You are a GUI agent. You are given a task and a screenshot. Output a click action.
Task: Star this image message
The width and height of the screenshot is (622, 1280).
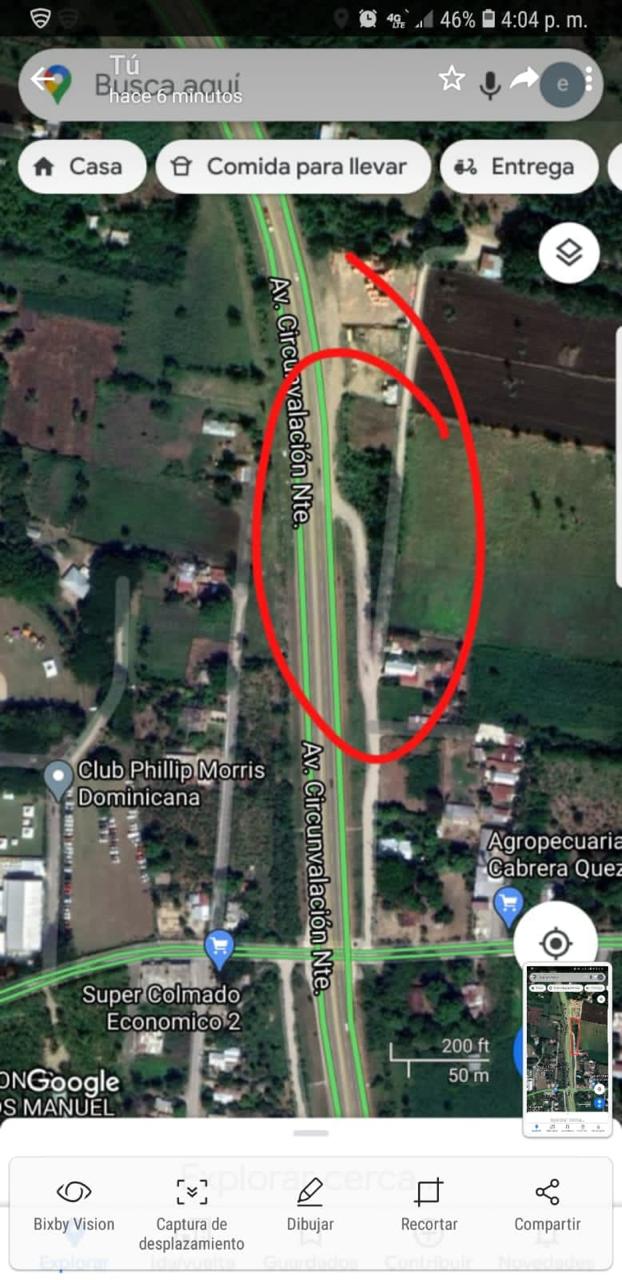[452, 79]
